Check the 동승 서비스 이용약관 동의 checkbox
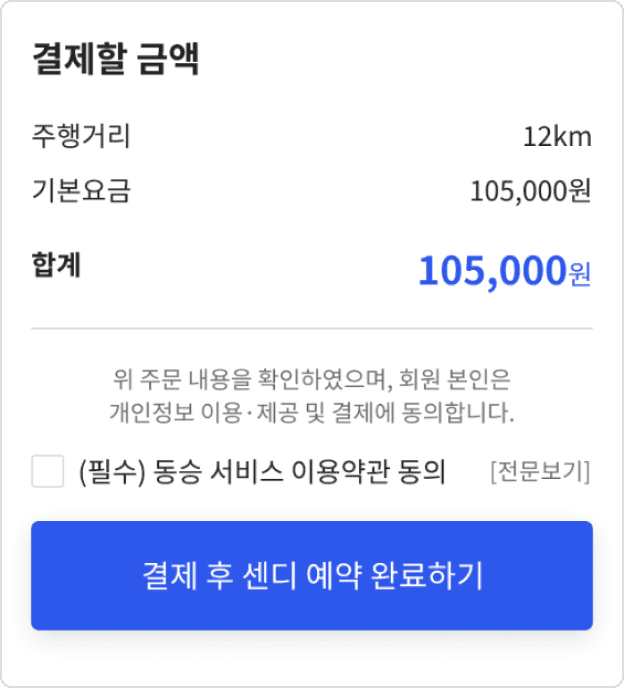The height and width of the screenshot is (688, 624). (48, 471)
